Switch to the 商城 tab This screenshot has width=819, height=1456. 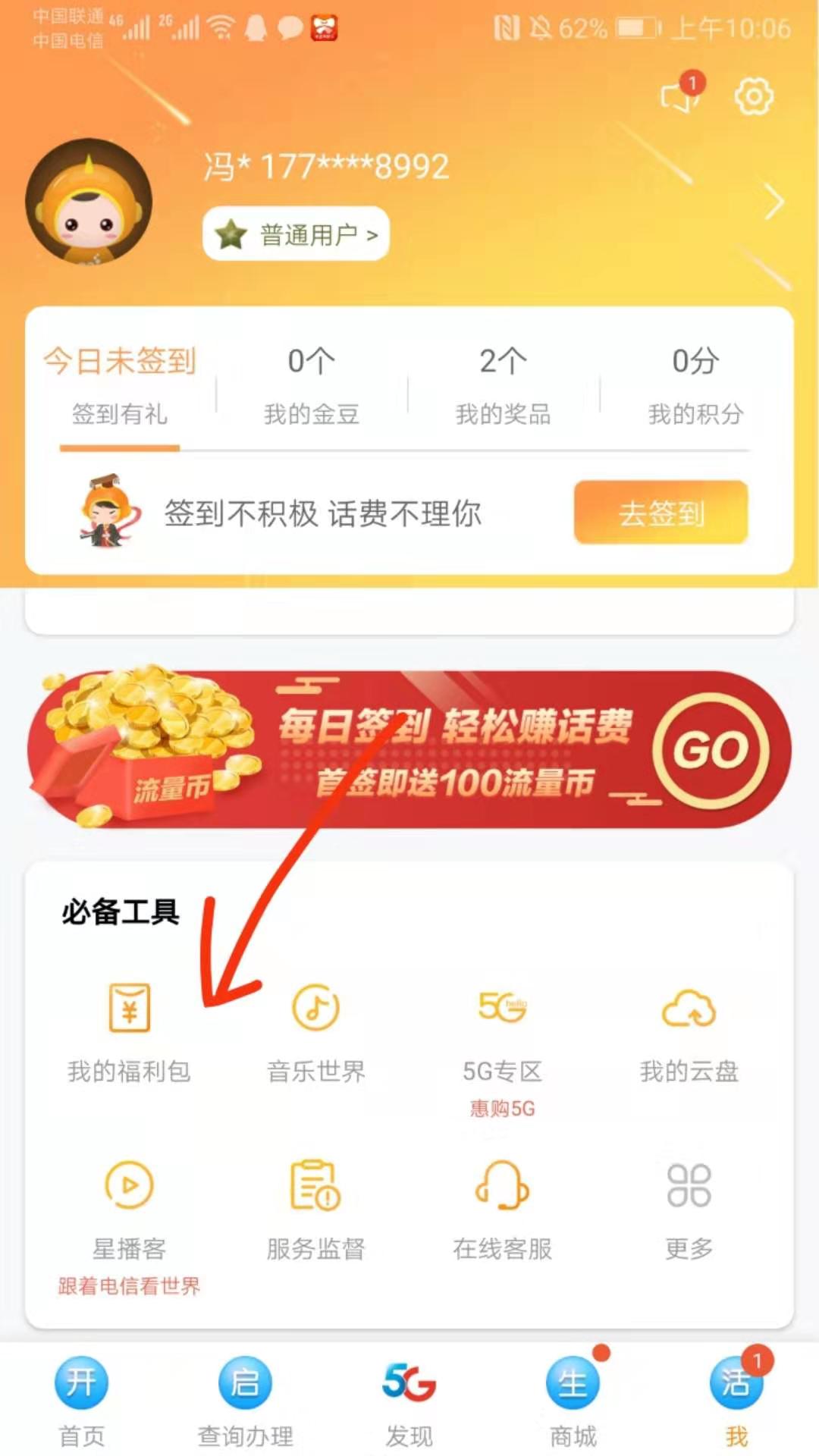pos(573,1401)
